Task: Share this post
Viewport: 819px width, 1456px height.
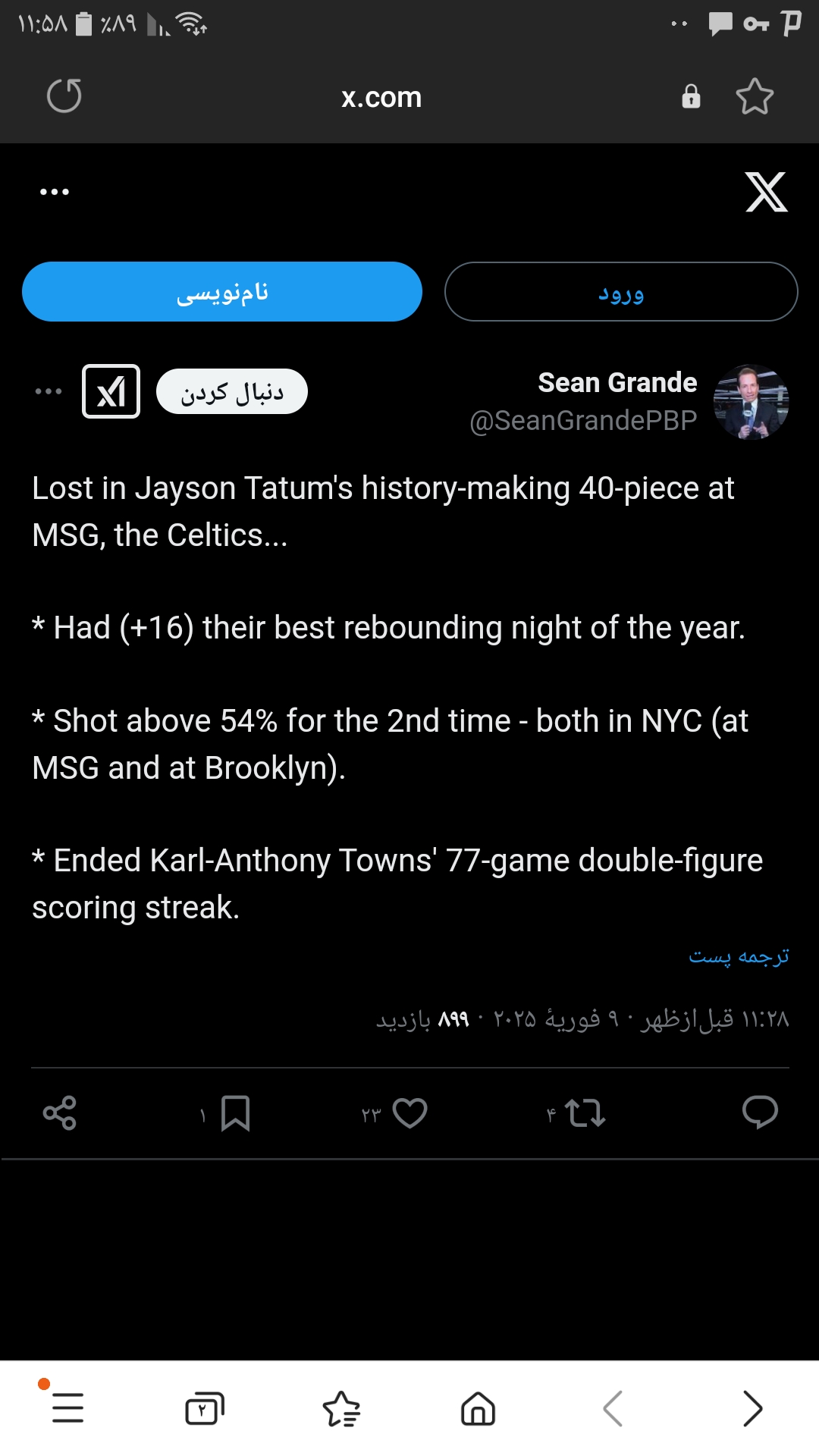Action: (x=60, y=1113)
